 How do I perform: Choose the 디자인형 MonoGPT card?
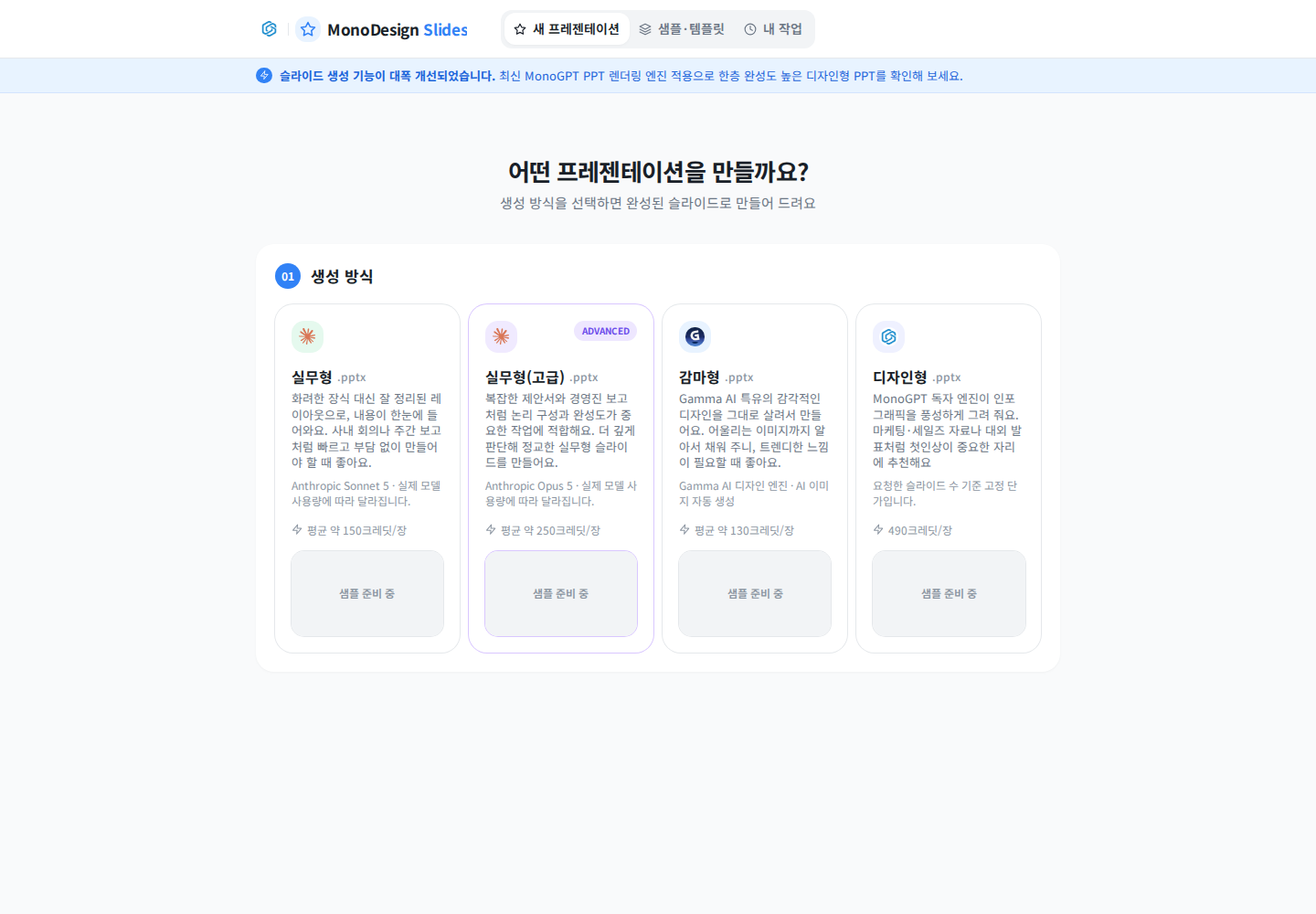[949, 478]
